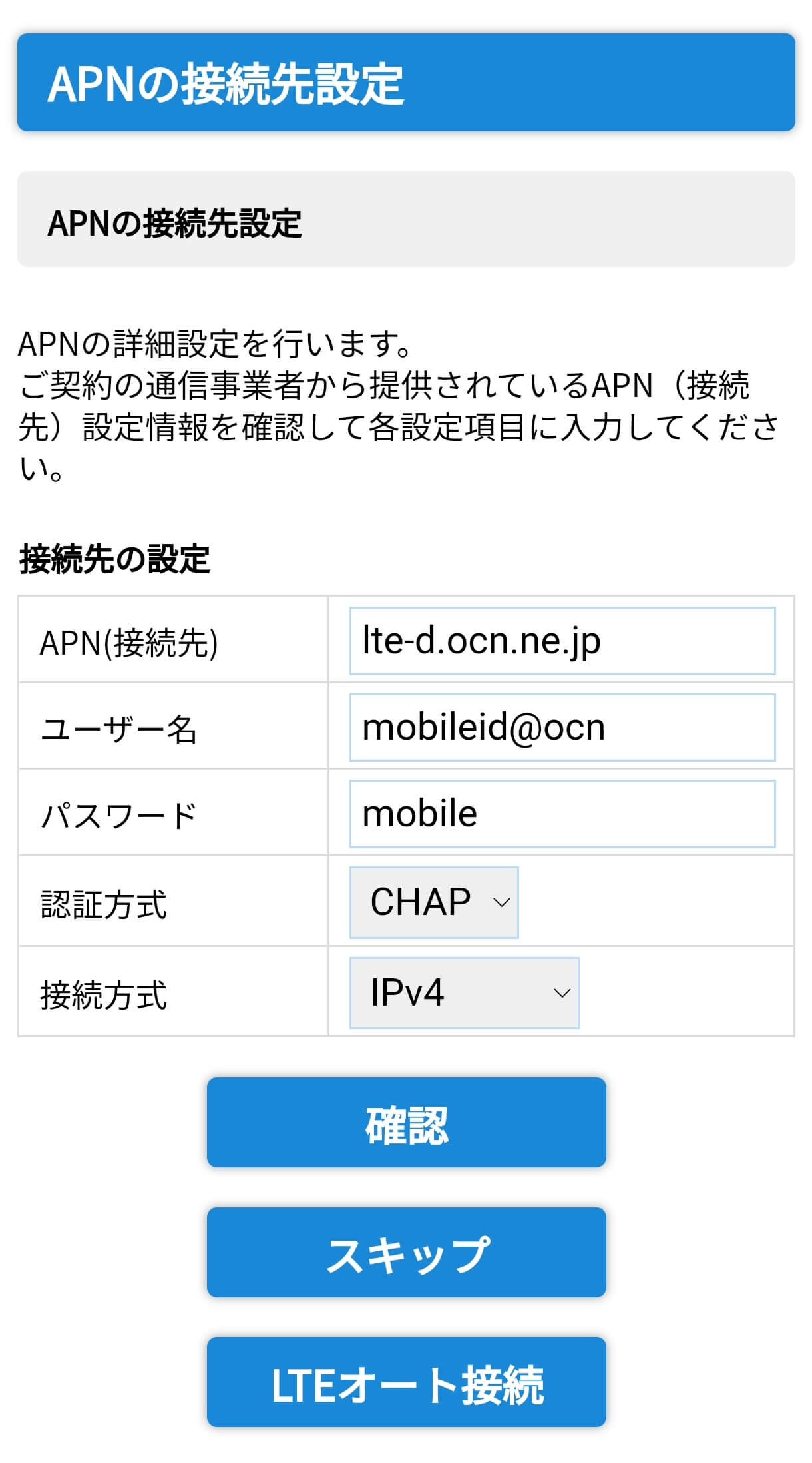Open the 認証方式 CHAP dropdown
The height and width of the screenshot is (1463, 812).
(x=434, y=902)
